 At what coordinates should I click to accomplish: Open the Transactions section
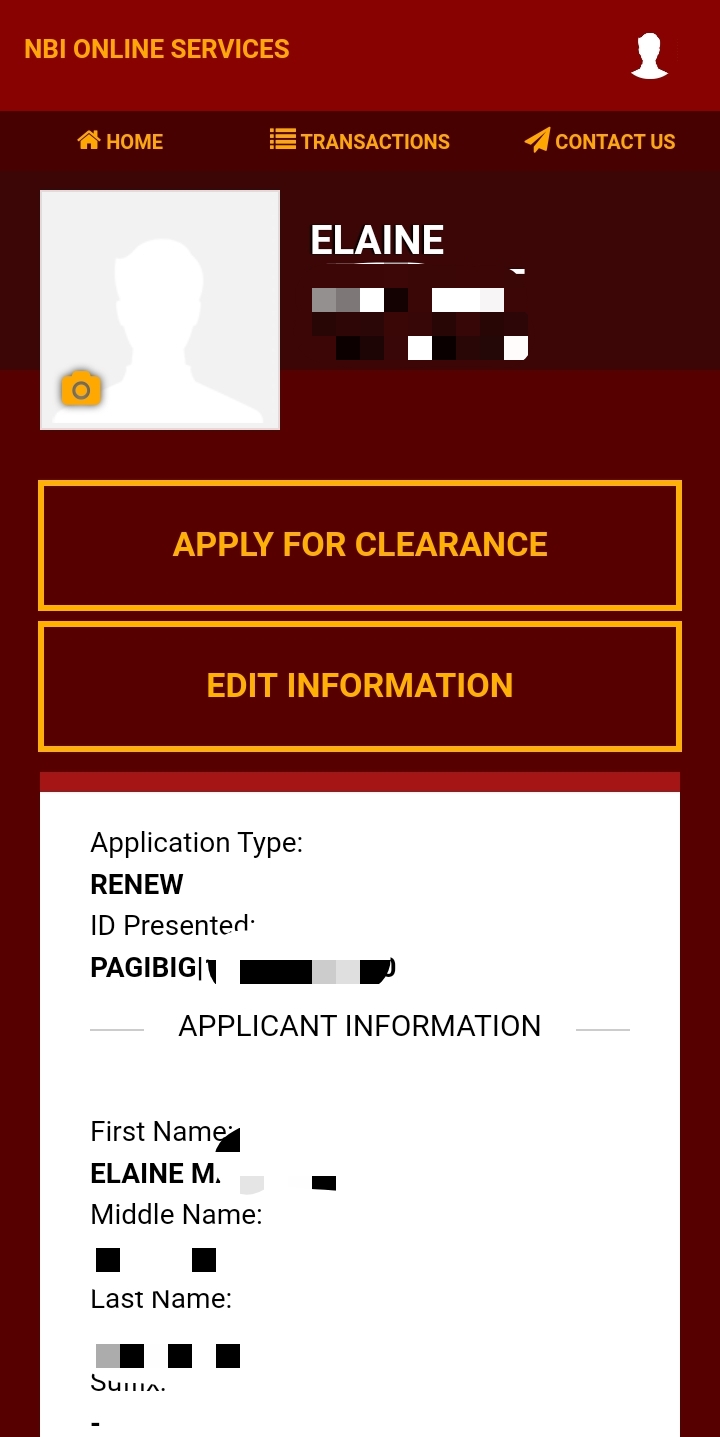point(360,141)
